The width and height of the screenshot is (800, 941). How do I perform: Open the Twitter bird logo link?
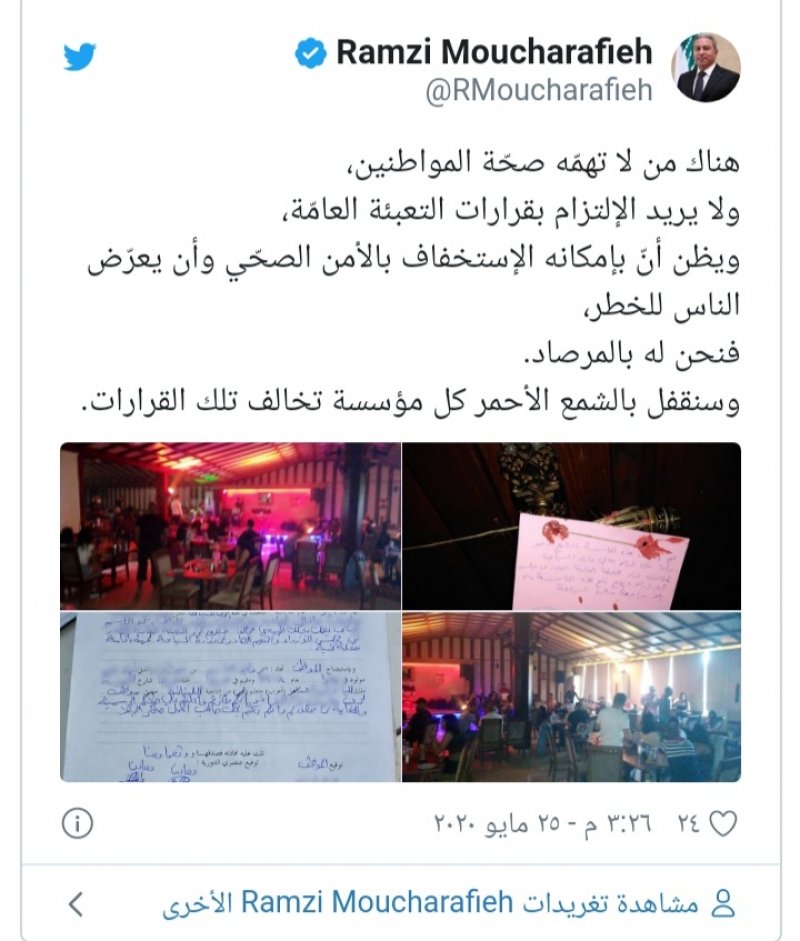coord(80,57)
